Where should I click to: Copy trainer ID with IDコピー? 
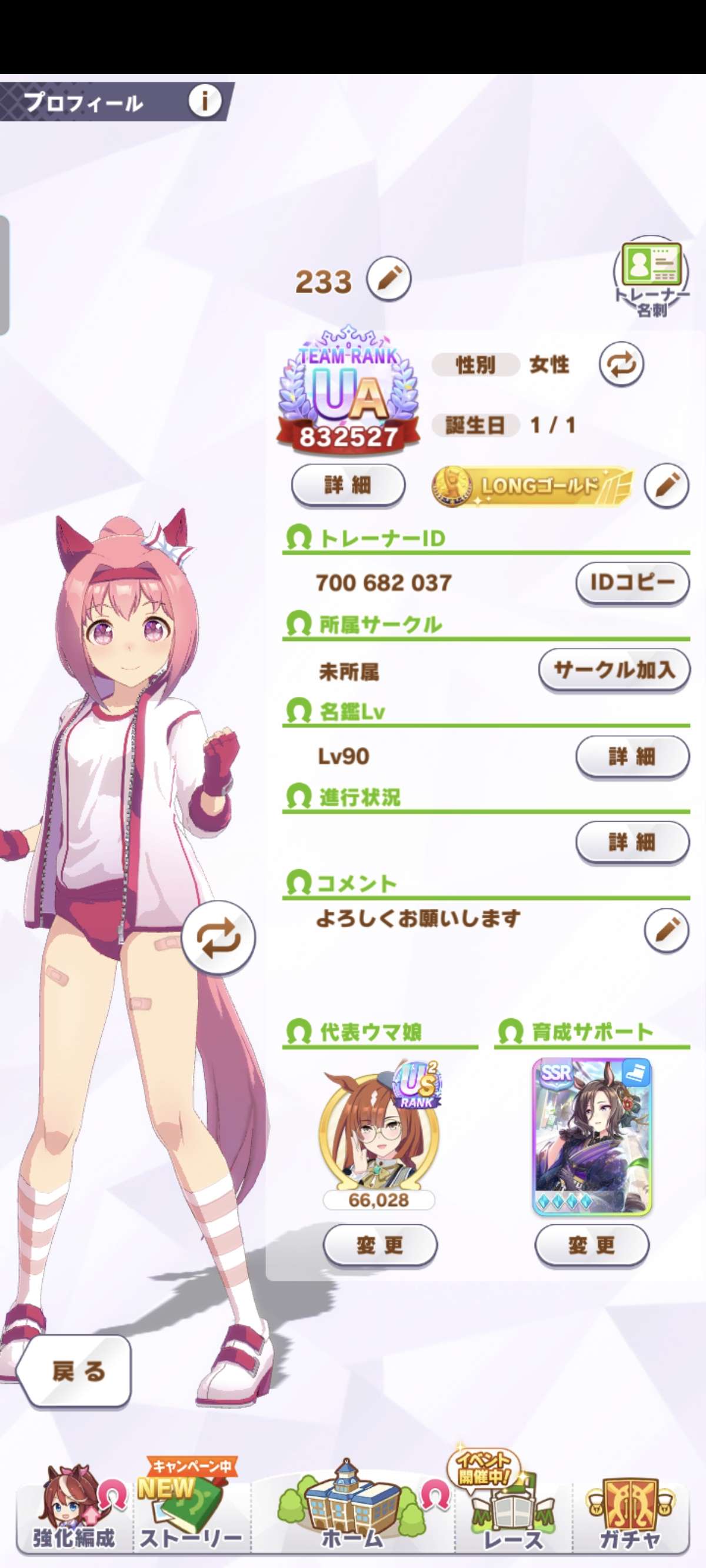632,583
